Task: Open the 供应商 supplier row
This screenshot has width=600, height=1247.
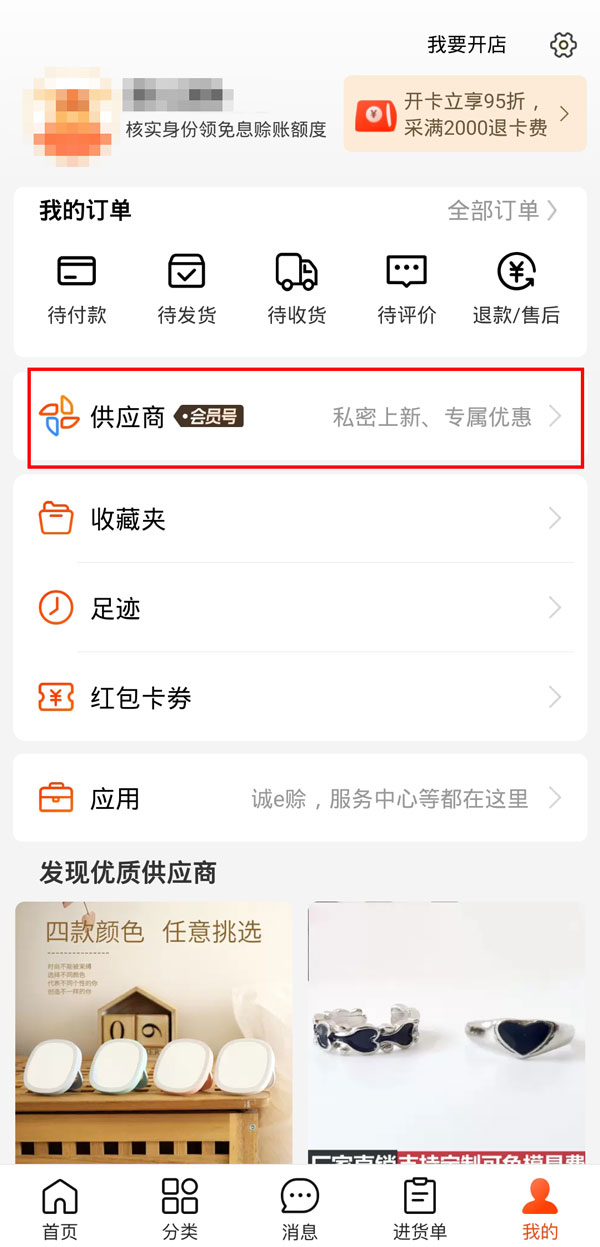Action: [x=300, y=417]
